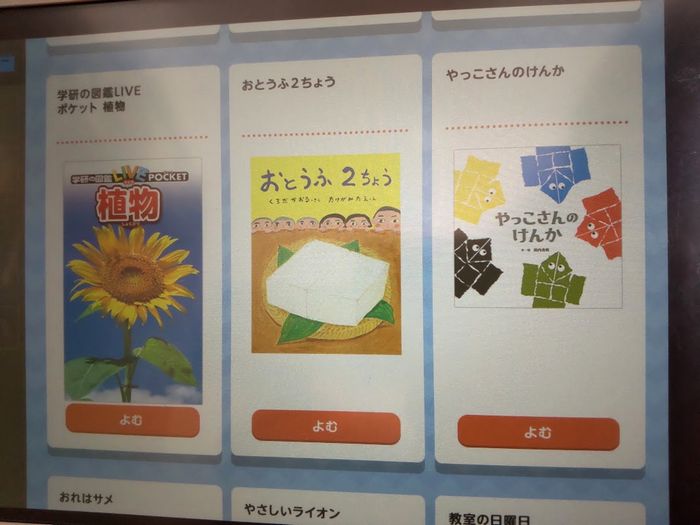Image resolution: width=700 pixels, height=525 pixels.
Task: Open the おとうふ2ちょう book cover
Action: click(325, 254)
